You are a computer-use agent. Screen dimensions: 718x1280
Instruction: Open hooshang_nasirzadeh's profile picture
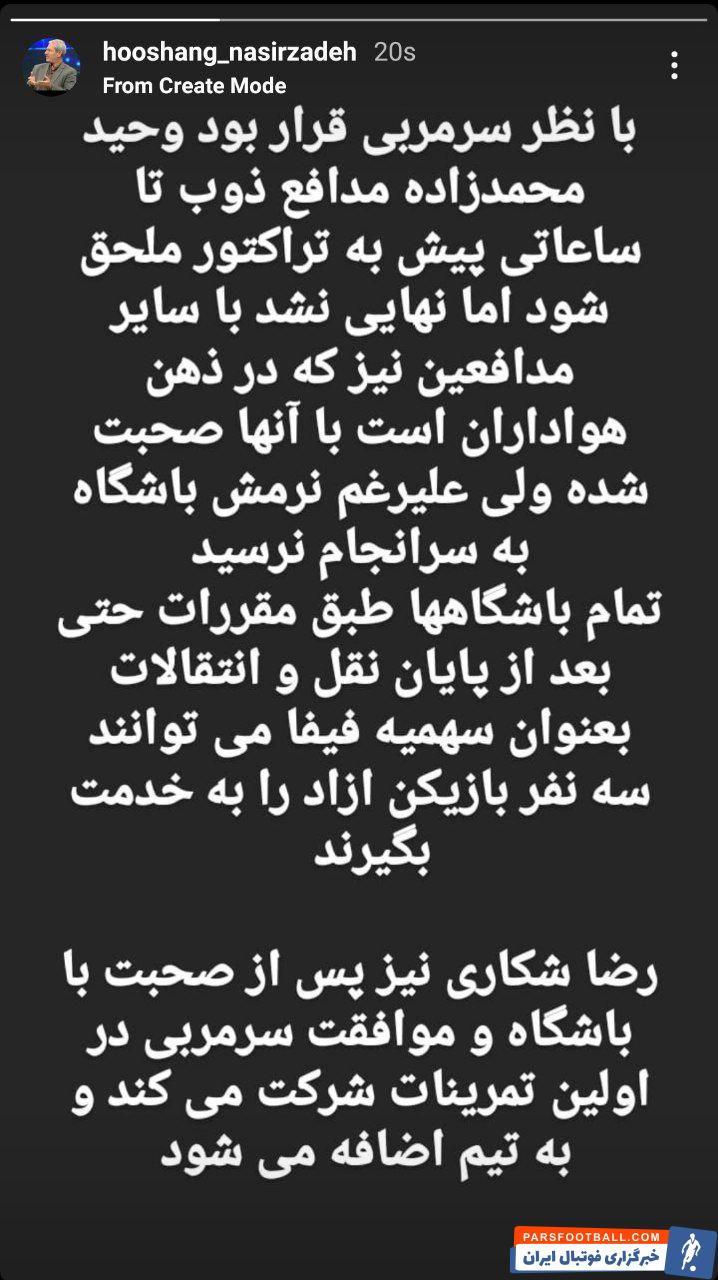pyautogui.click(x=50, y=67)
